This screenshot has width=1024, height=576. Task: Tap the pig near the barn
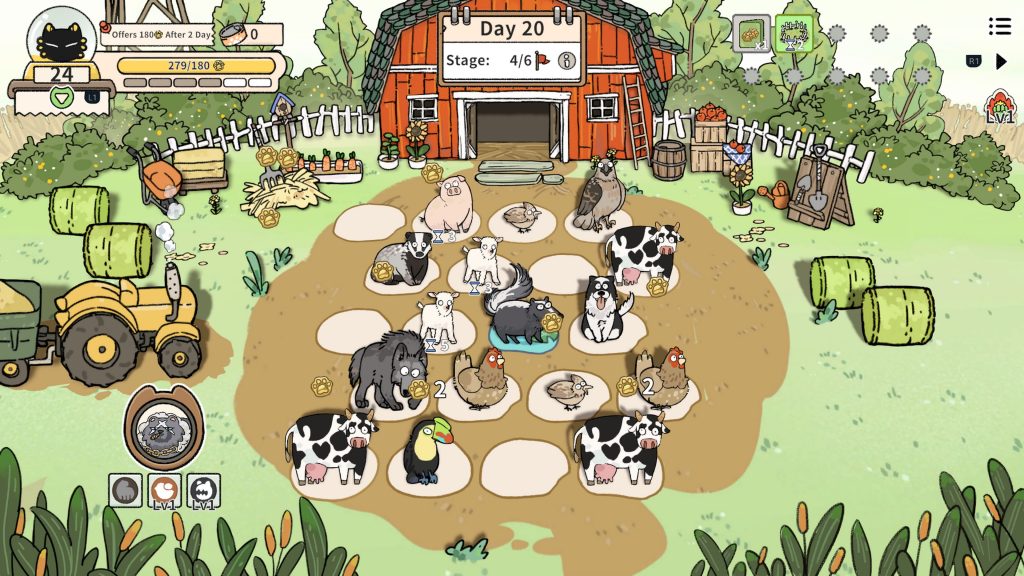[448, 205]
